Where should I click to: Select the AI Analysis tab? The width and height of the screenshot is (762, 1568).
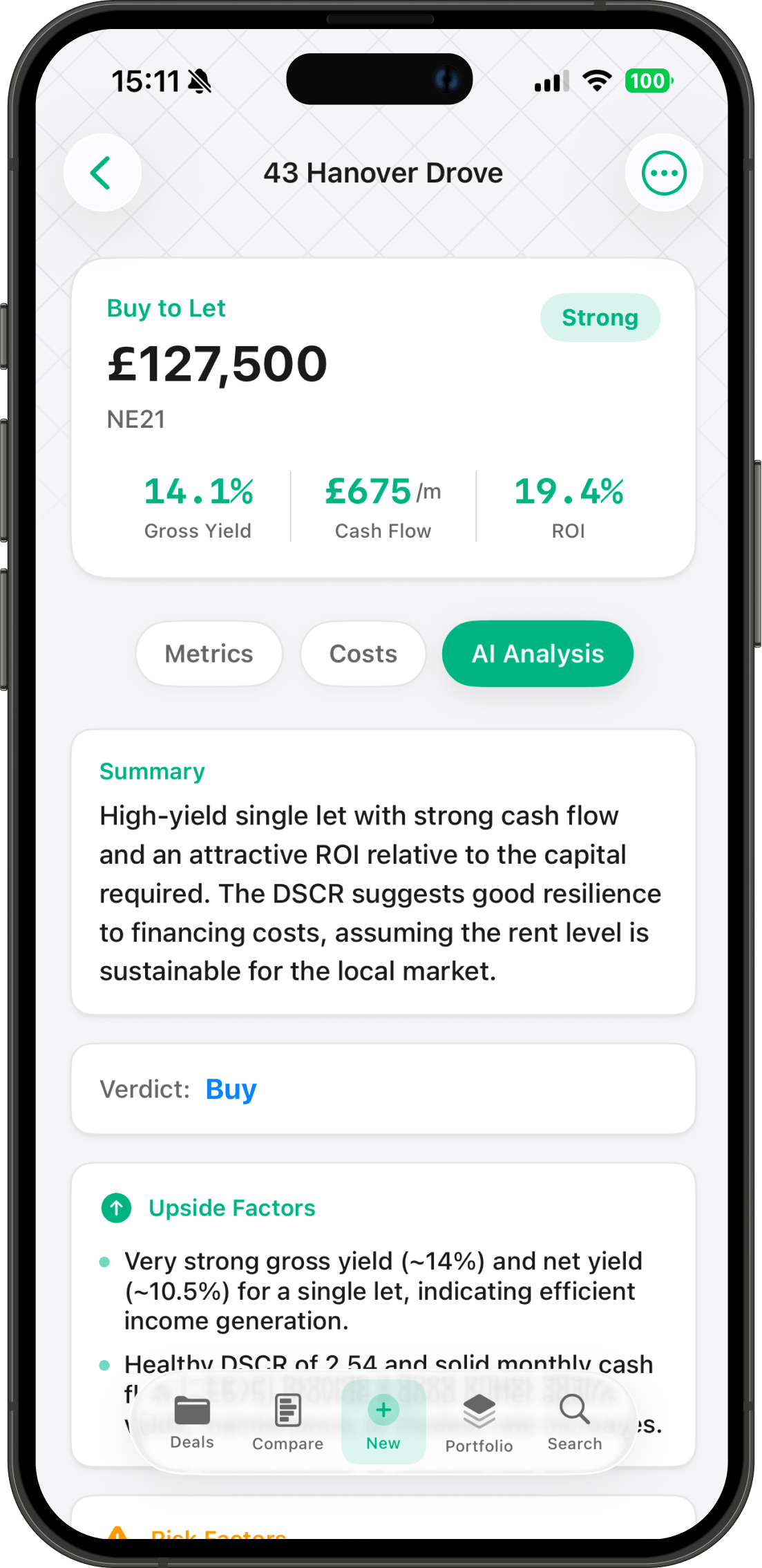(x=537, y=654)
